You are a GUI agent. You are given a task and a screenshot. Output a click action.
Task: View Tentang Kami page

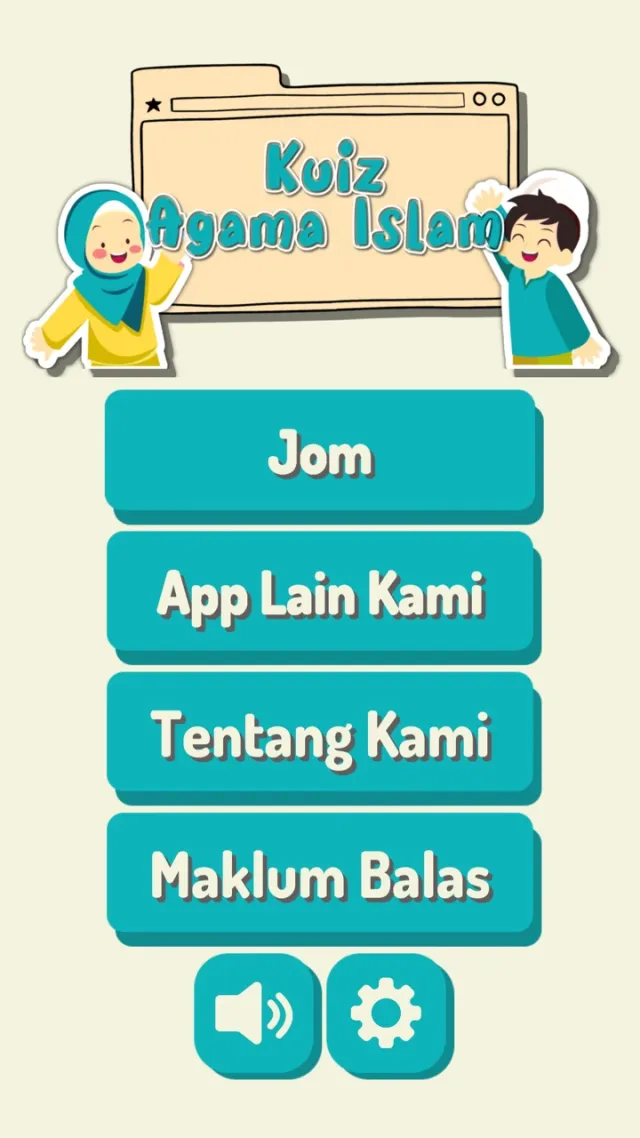320,735
